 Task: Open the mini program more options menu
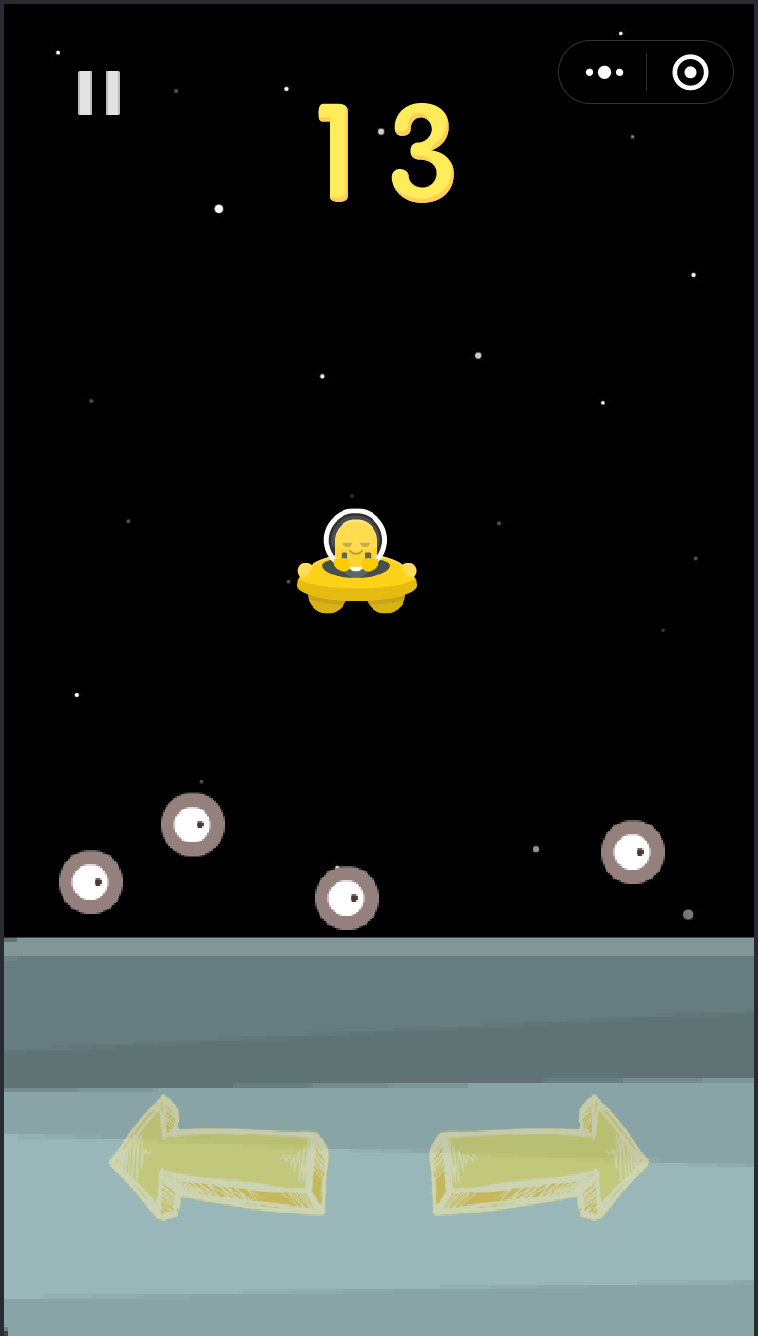[x=604, y=72]
